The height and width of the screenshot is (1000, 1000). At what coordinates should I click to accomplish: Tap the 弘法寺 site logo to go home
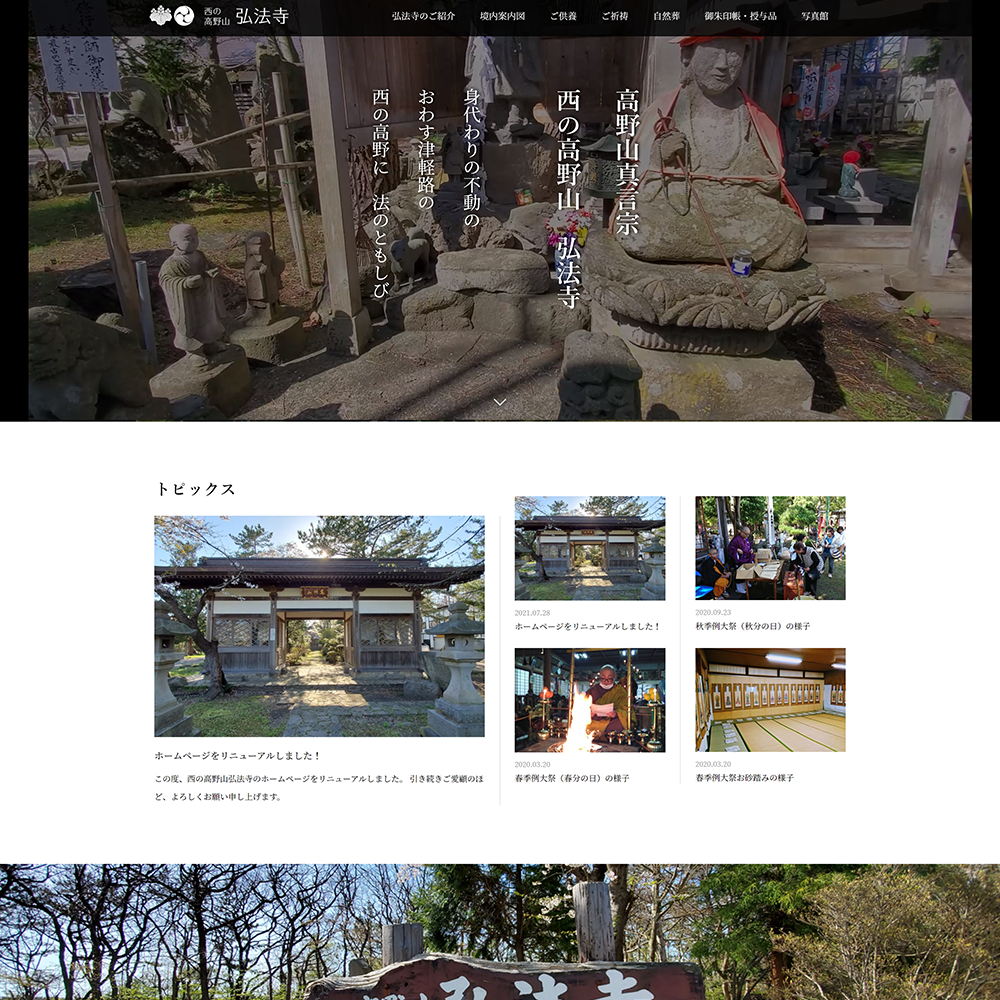tap(219, 16)
